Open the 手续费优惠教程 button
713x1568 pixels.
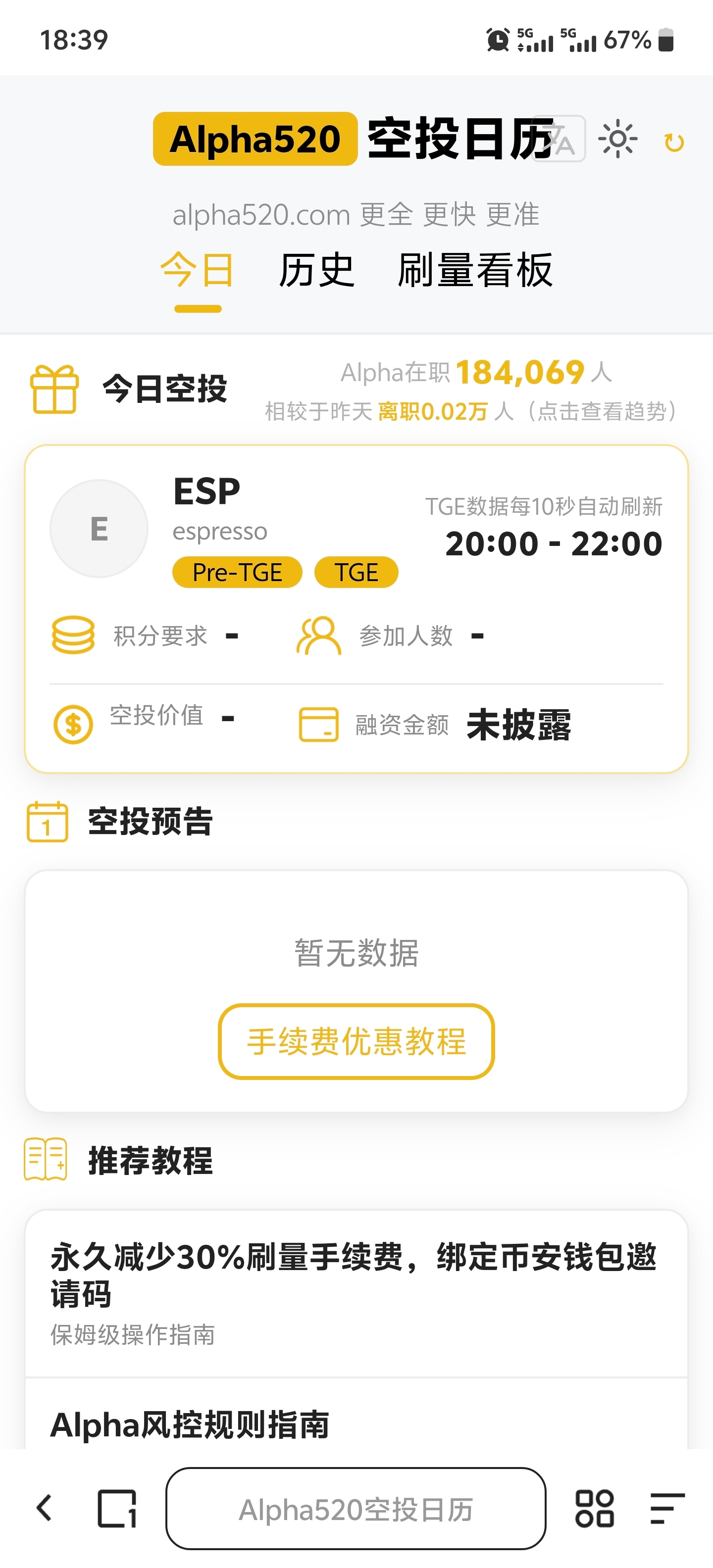tap(356, 1041)
